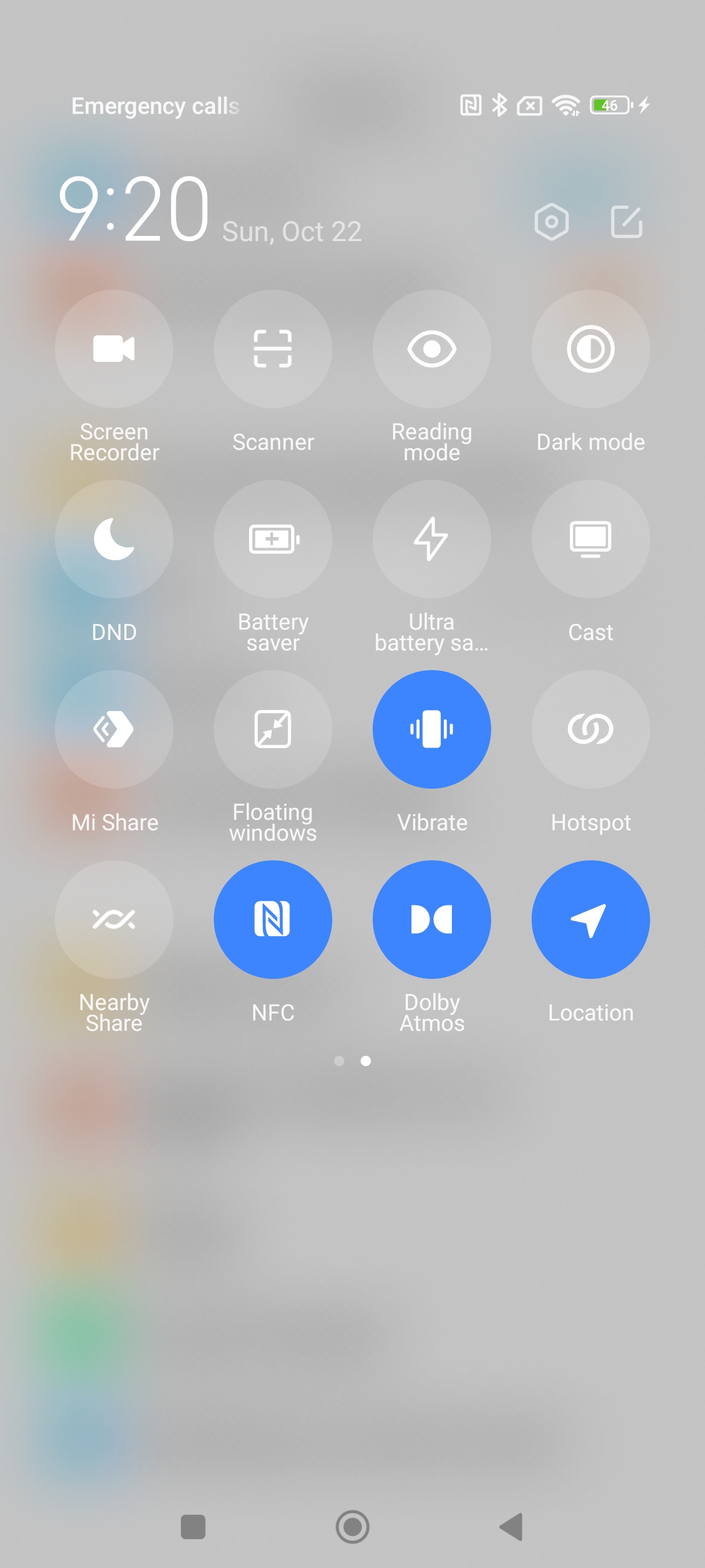Viewport: 705px width, 1568px height.
Task: Edit the quick settings tiles
Action: pyautogui.click(x=626, y=221)
